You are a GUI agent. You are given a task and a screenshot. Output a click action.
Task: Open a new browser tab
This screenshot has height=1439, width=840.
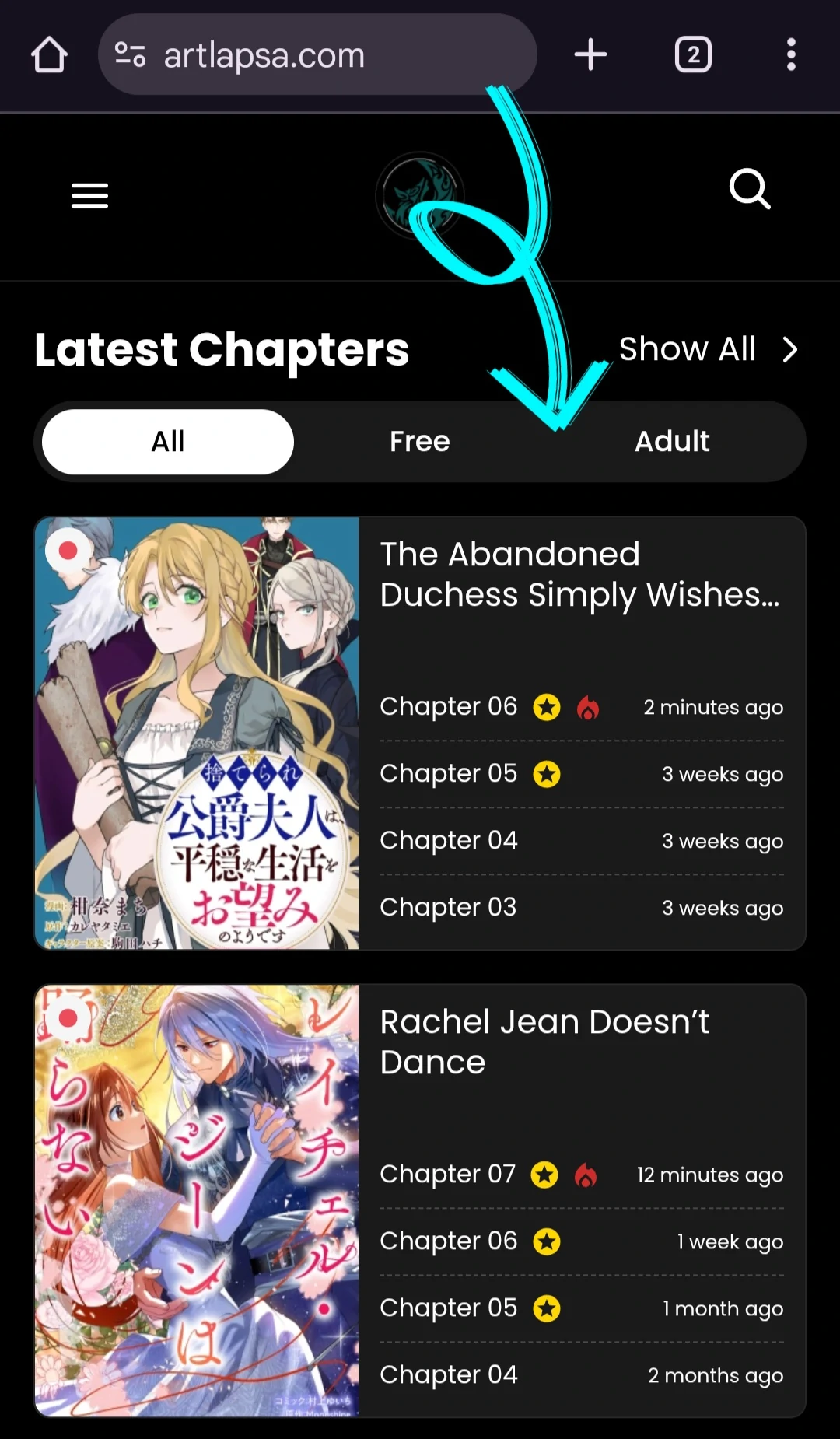pos(590,55)
